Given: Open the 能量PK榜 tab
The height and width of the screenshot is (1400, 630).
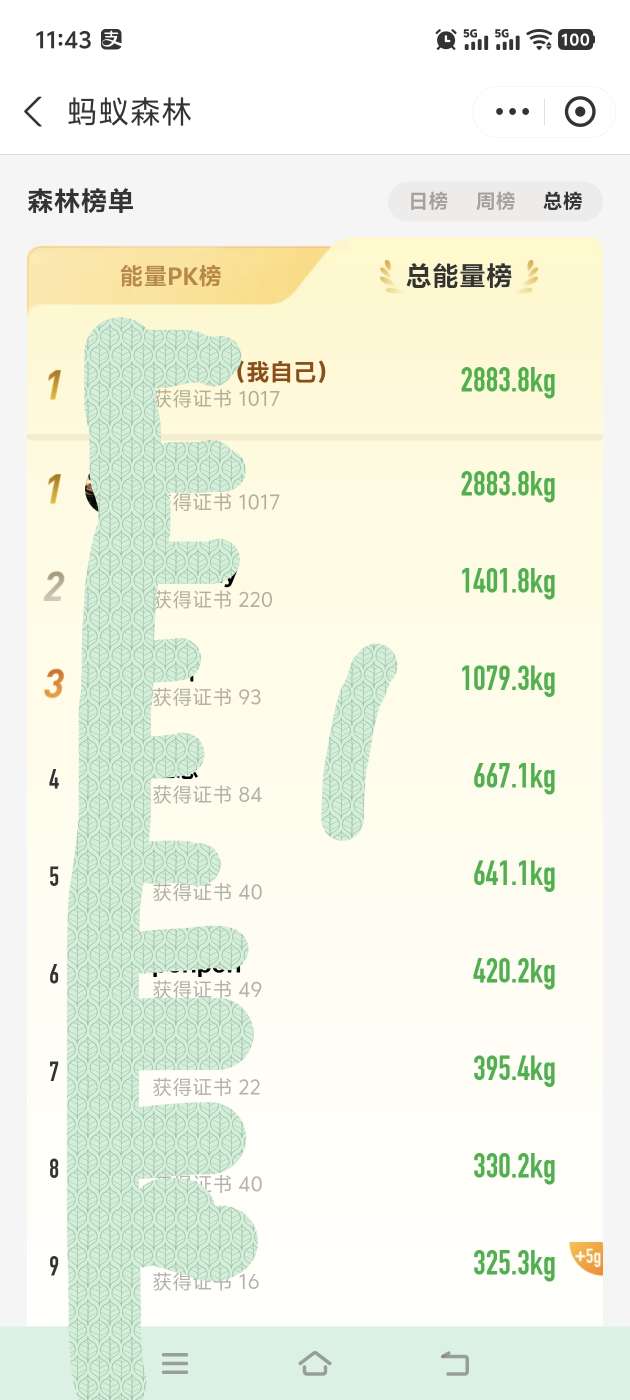Looking at the screenshot, I should (170, 276).
